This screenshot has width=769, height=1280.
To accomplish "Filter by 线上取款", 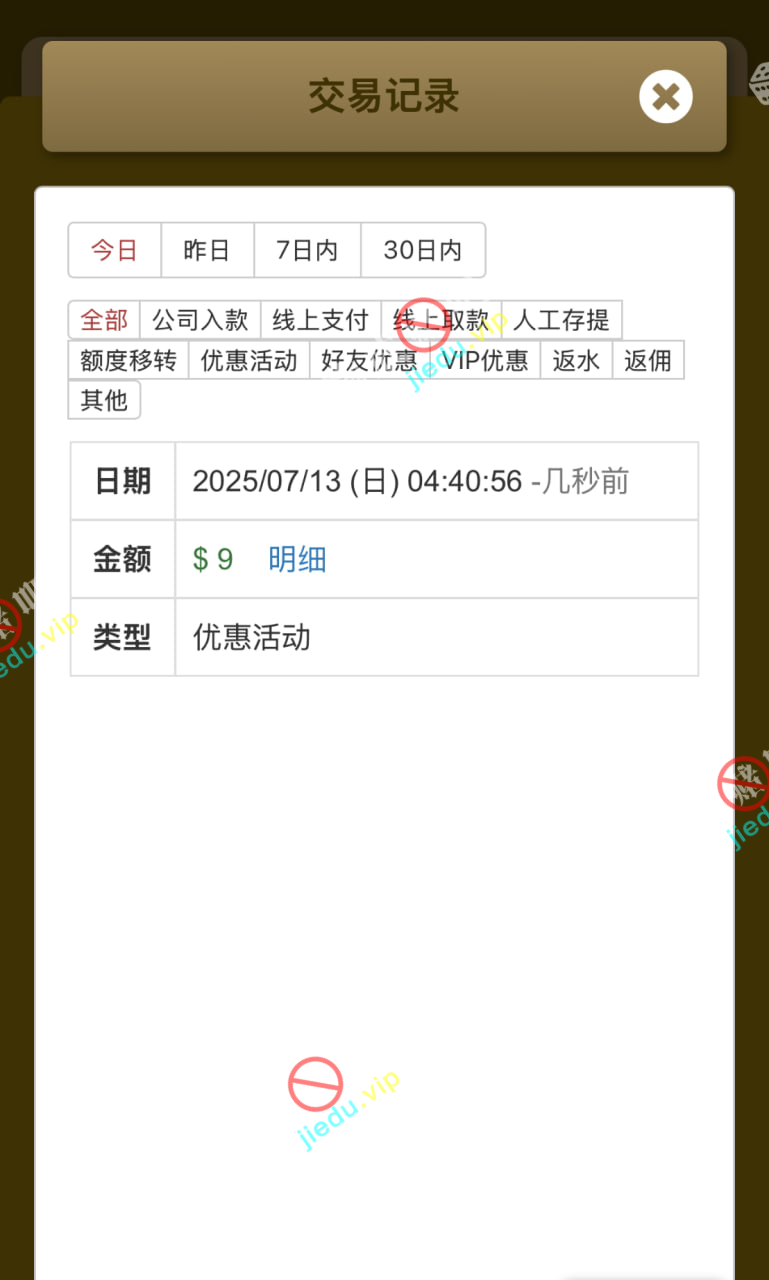I will pyautogui.click(x=441, y=320).
